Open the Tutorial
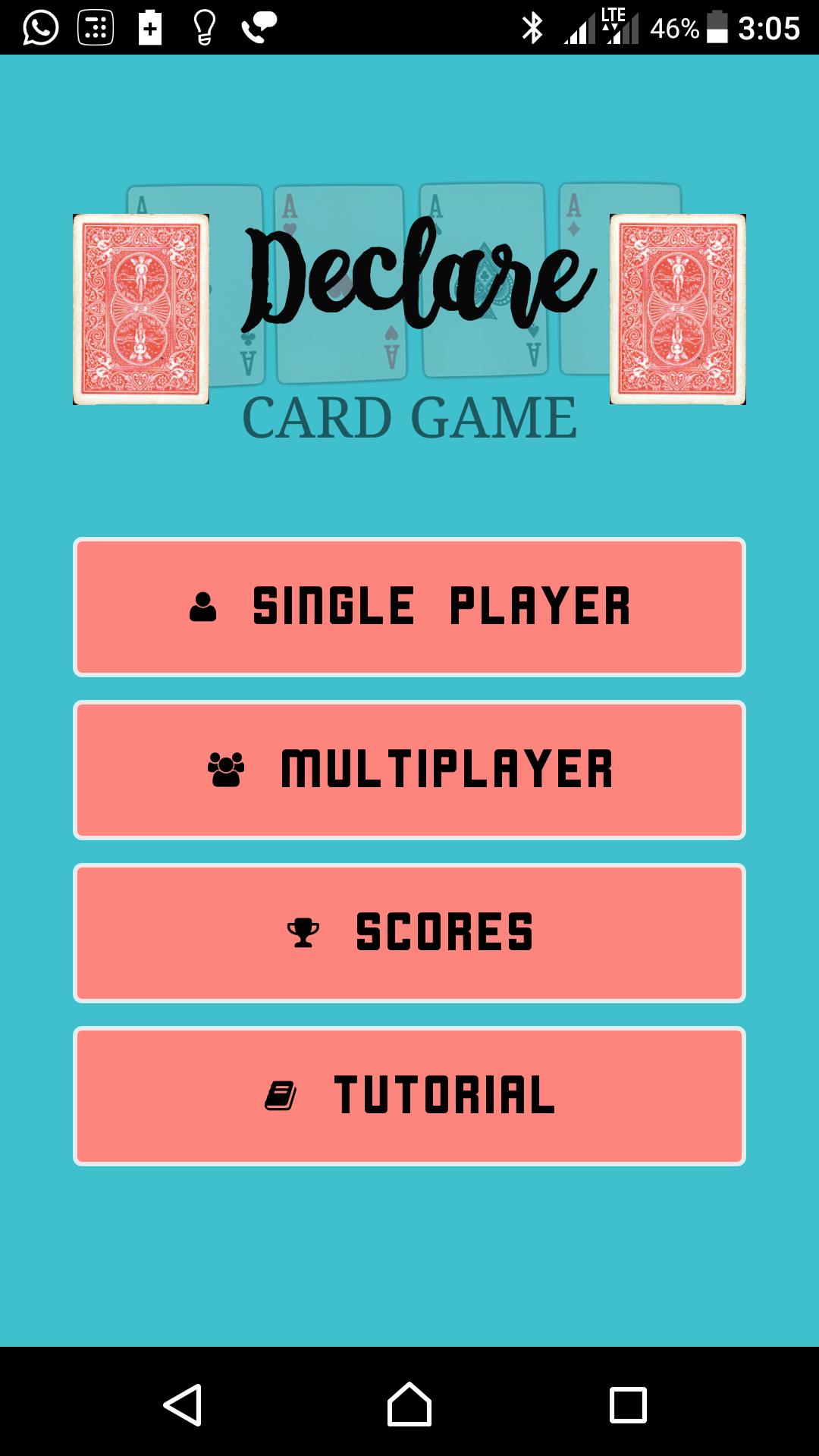This screenshot has width=819, height=1456. tap(409, 1096)
